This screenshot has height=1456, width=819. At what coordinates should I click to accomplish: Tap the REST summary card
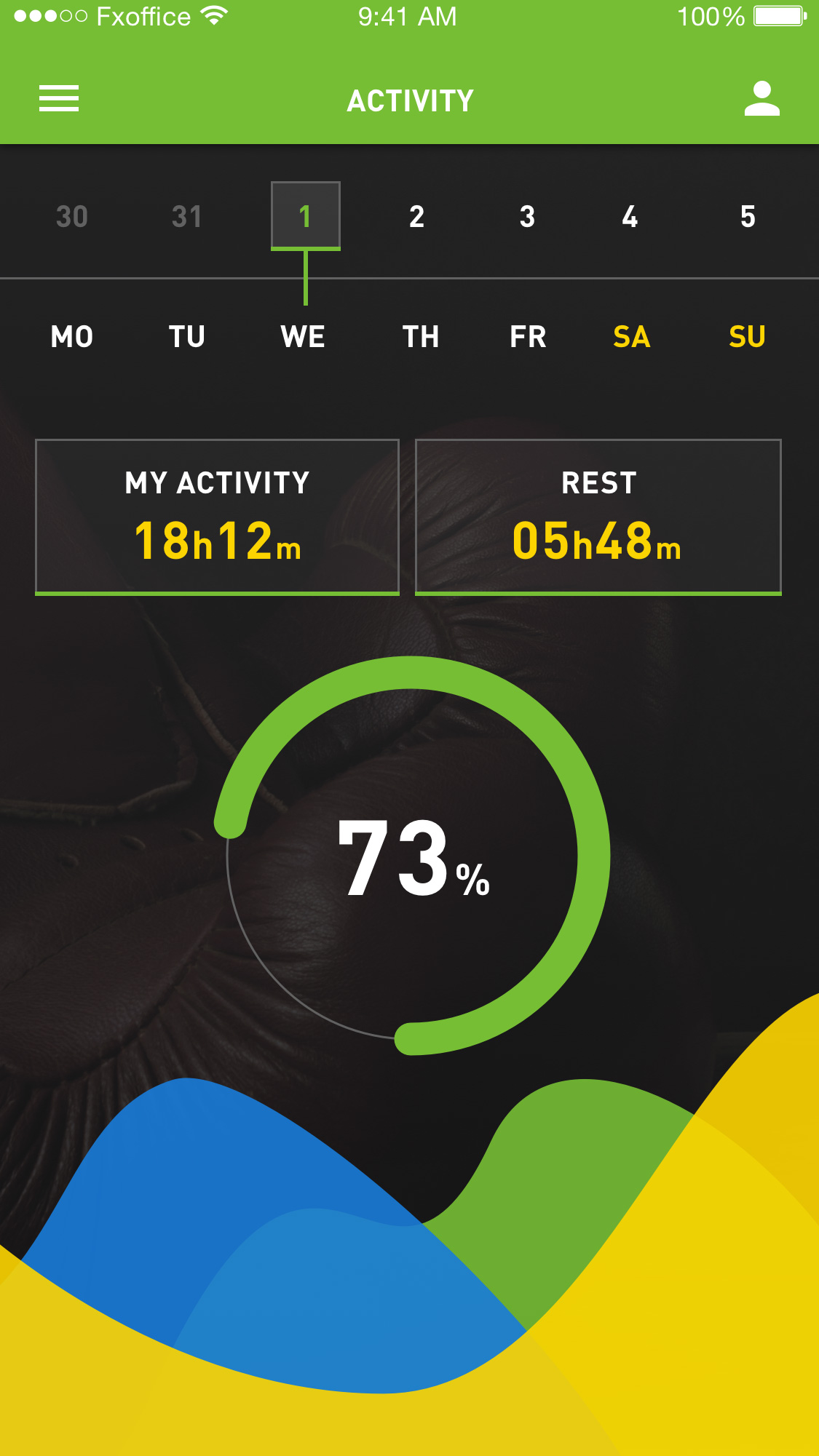point(598,517)
